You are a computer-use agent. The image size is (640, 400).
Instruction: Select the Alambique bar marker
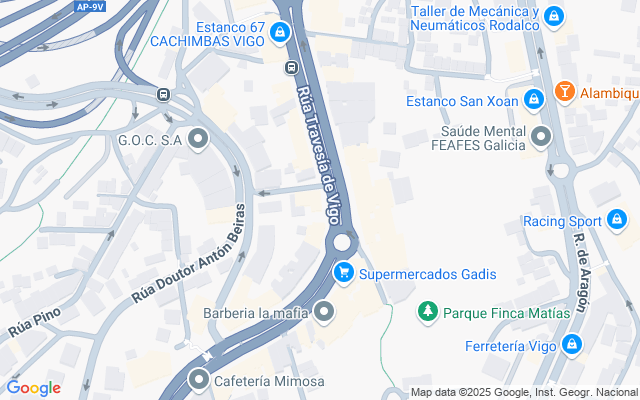tap(565, 92)
